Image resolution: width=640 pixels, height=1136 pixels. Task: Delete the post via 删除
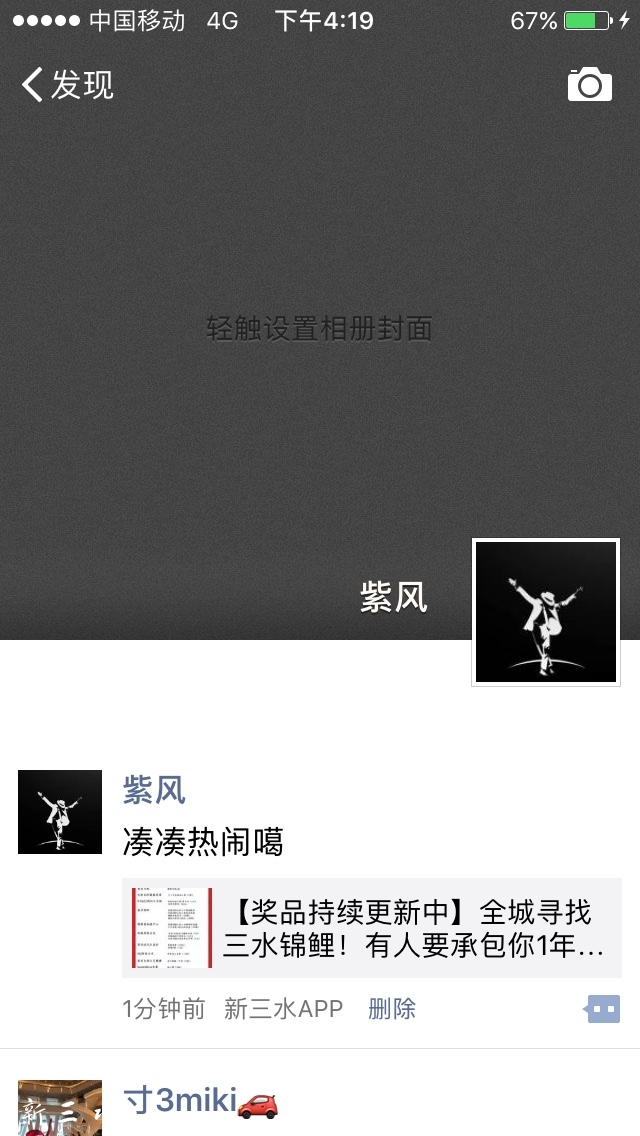pos(391,1009)
